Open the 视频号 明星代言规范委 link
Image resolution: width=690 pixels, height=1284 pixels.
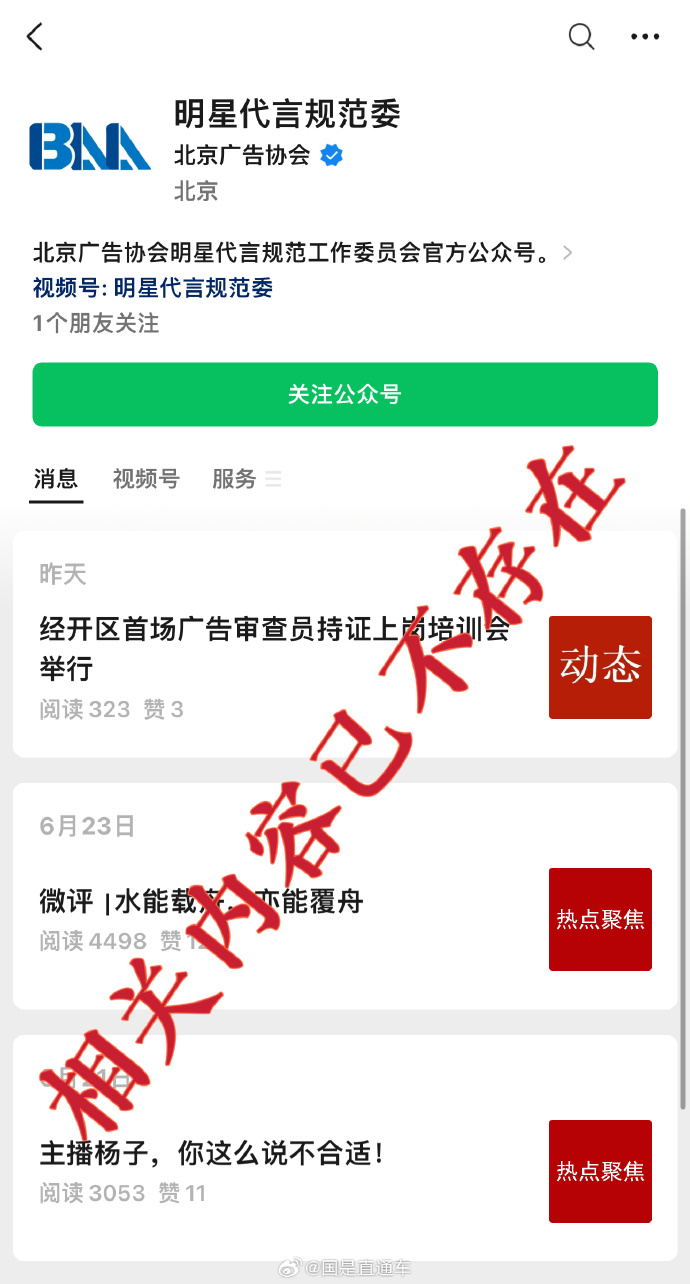[152, 288]
